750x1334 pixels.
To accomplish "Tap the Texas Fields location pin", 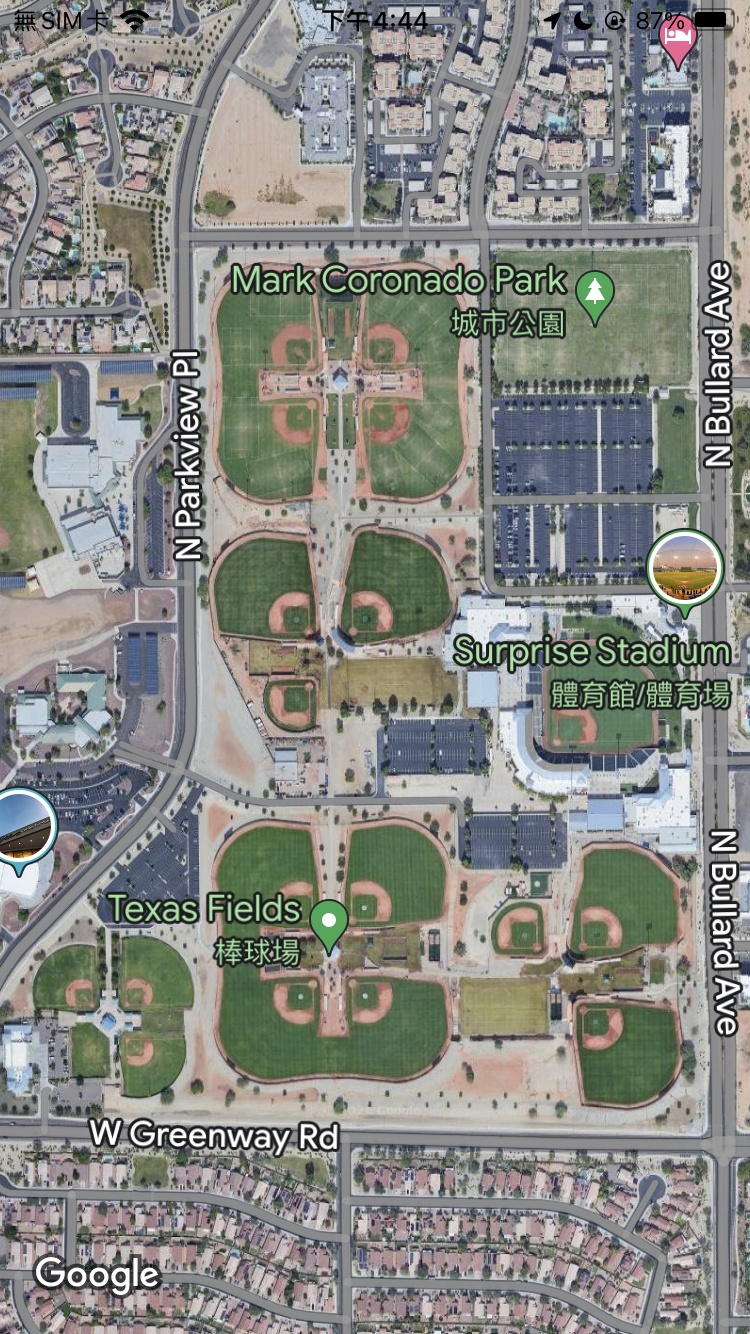I will pos(328,923).
